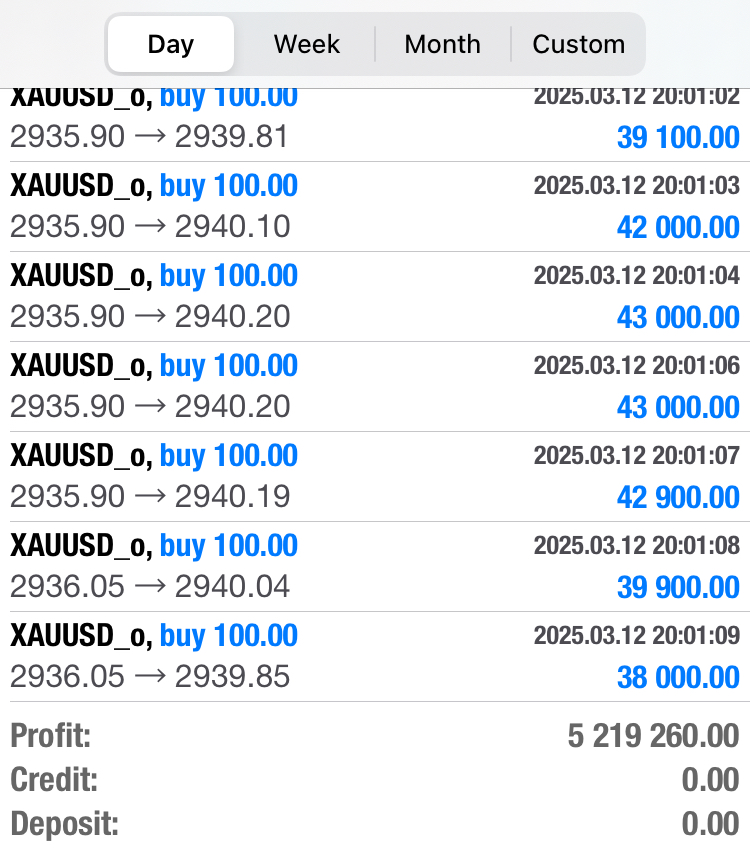Click the timestamp 2025.03.12 20:01:02
Viewport: 750px width, 851px height.
637,96
